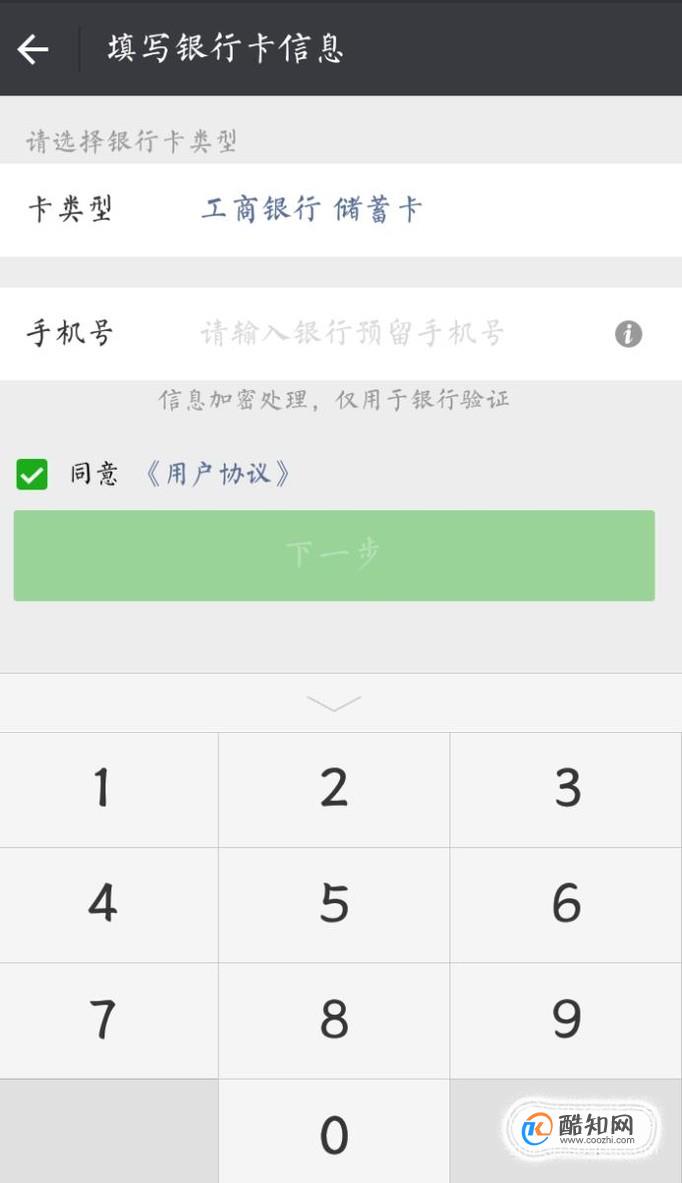The height and width of the screenshot is (1183, 682).
Task: Tap keypad digit 7
Action: 109,1020
